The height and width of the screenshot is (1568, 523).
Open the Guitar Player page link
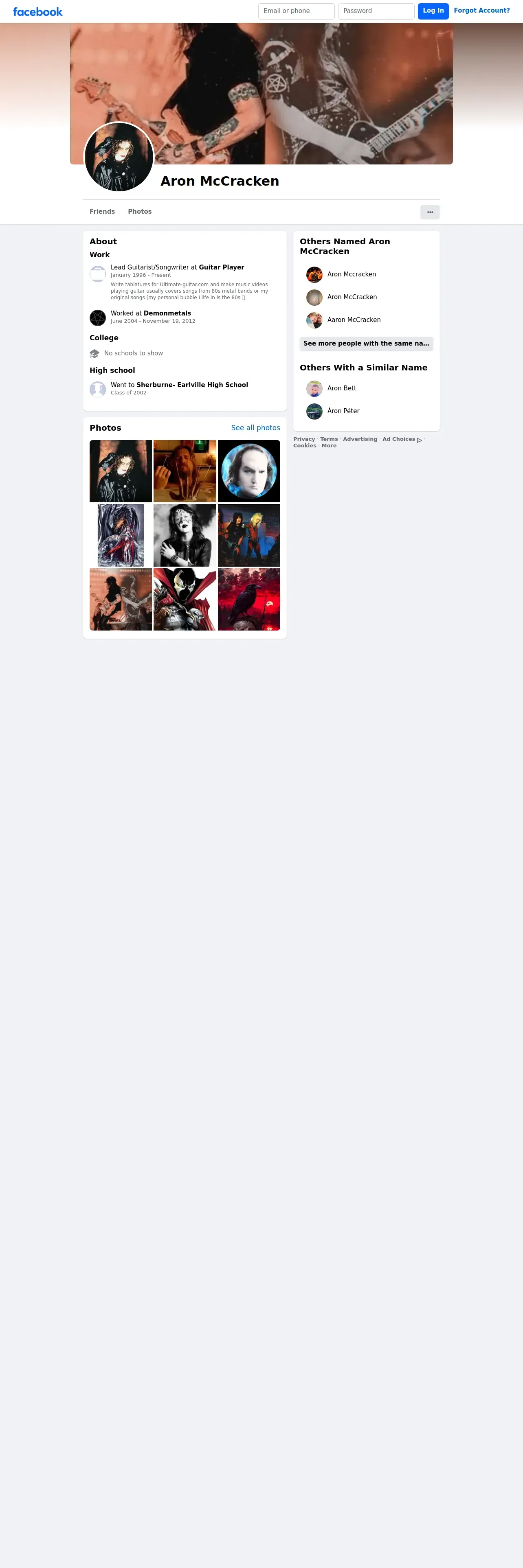pos(222,267)
